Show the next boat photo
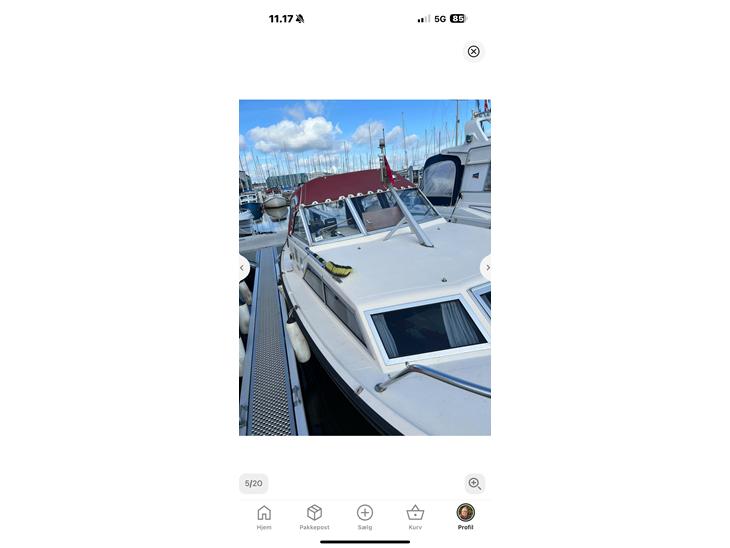 pos(487,268)
